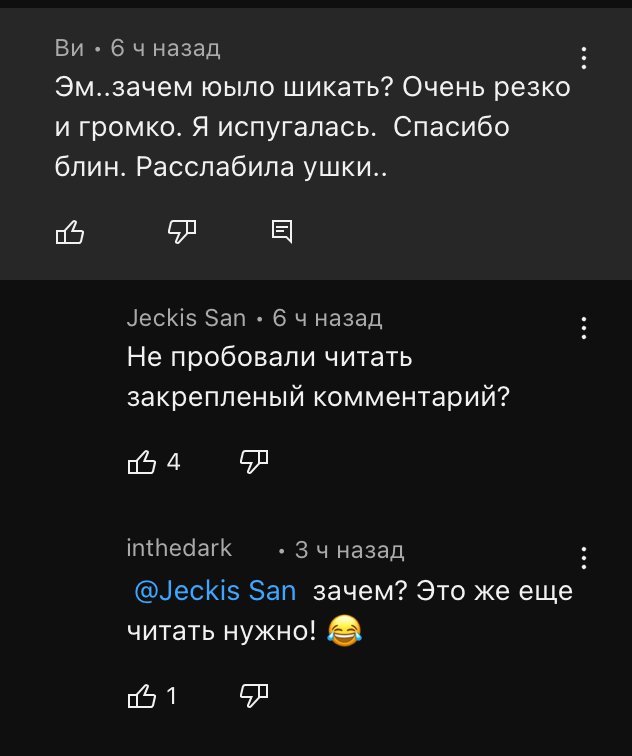The height and width of the screenshot is (756, 632).
Task: Reply to Ви's comment
Action: coord(283,233)
